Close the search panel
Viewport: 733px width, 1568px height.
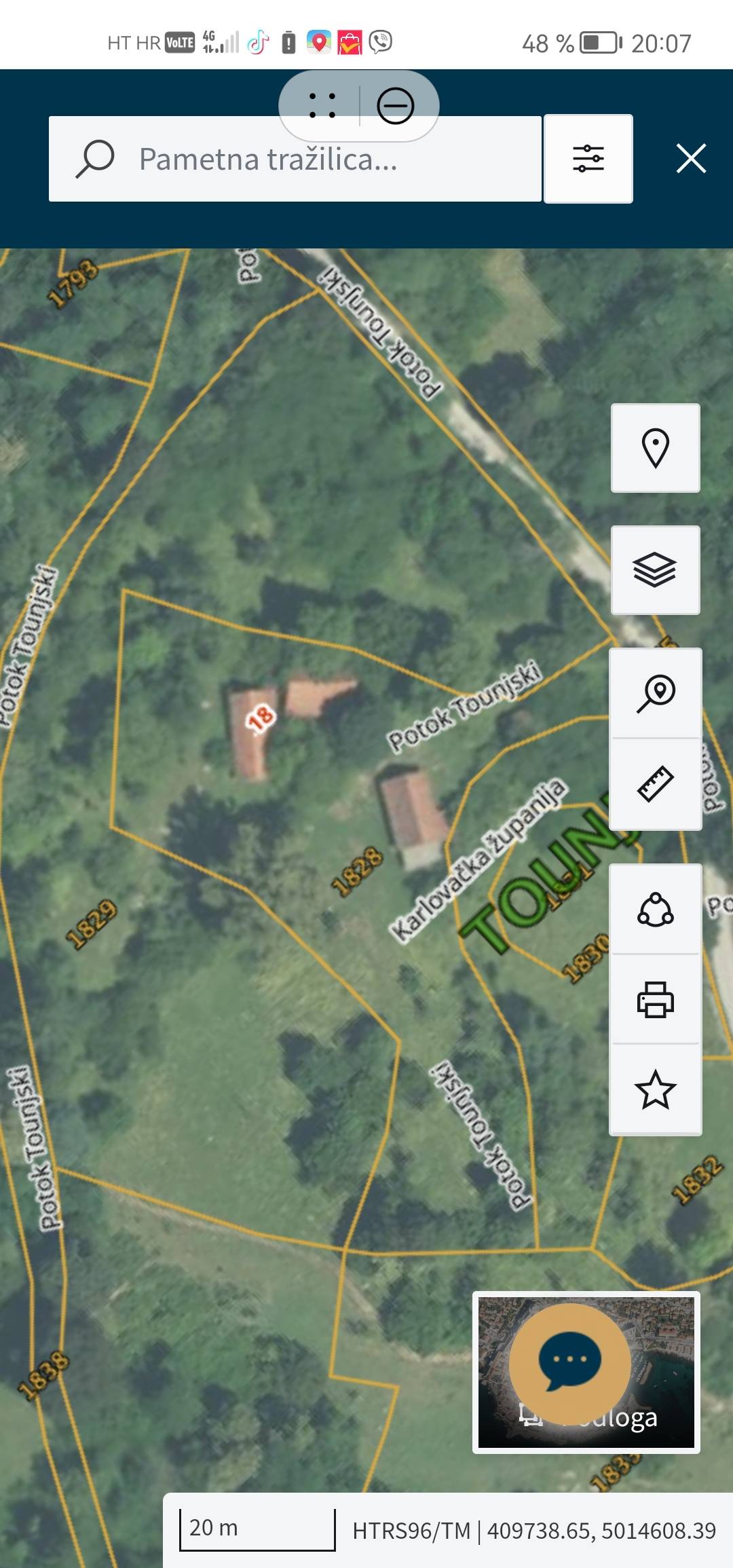pyautogui.click(x=691, y=159)
